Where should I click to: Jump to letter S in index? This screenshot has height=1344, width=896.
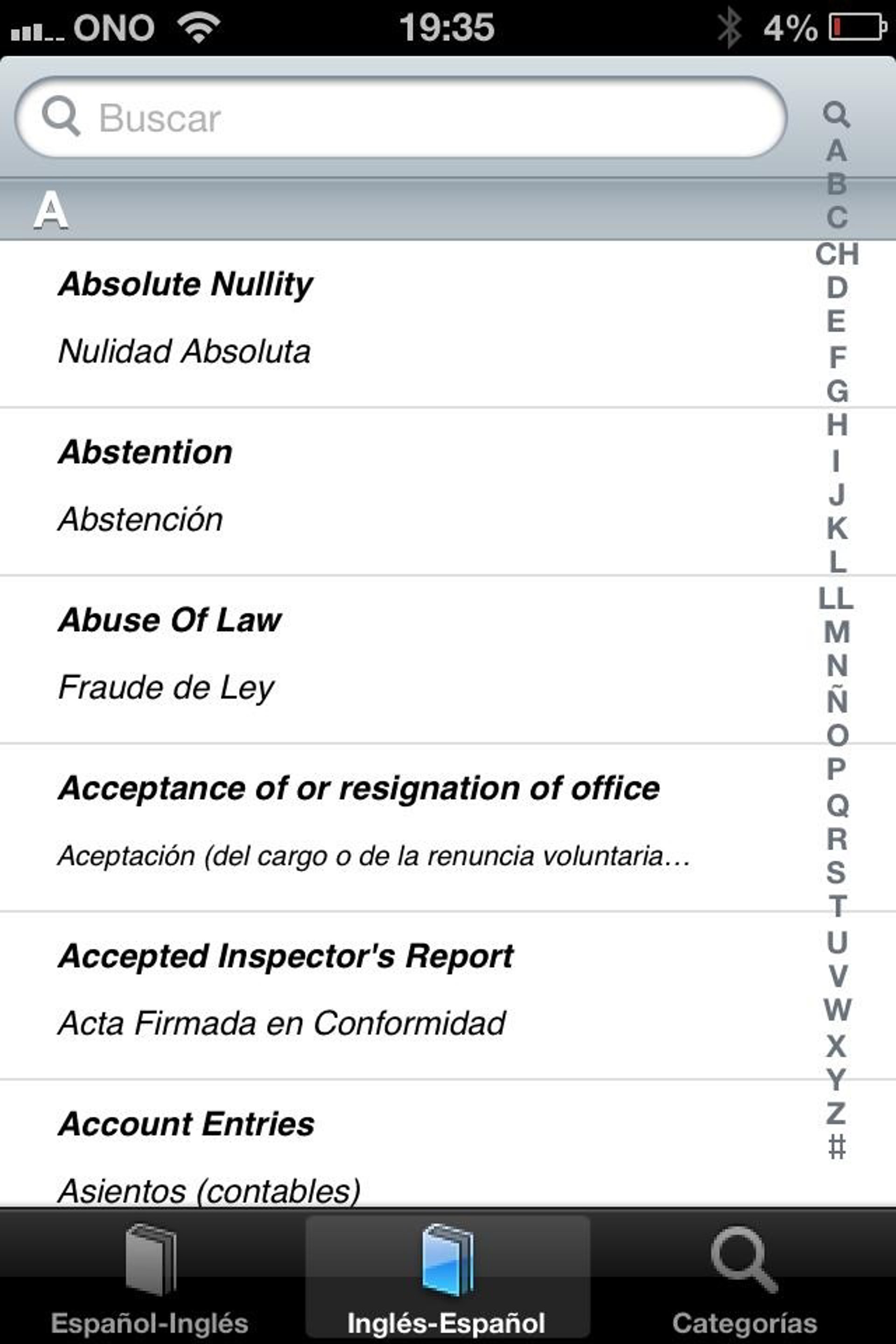[837, 873]
